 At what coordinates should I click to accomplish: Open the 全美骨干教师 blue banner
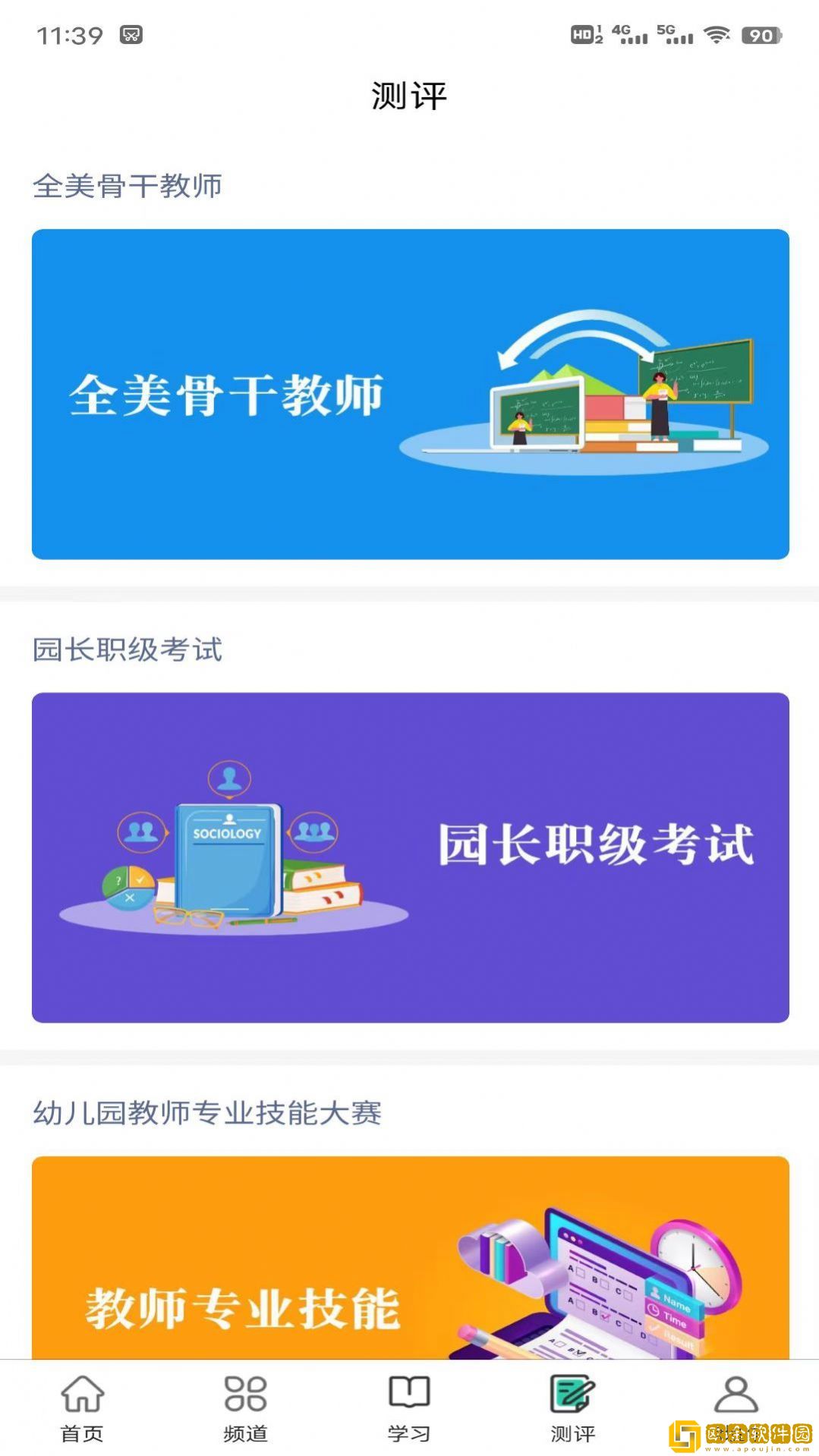[410, 392]
